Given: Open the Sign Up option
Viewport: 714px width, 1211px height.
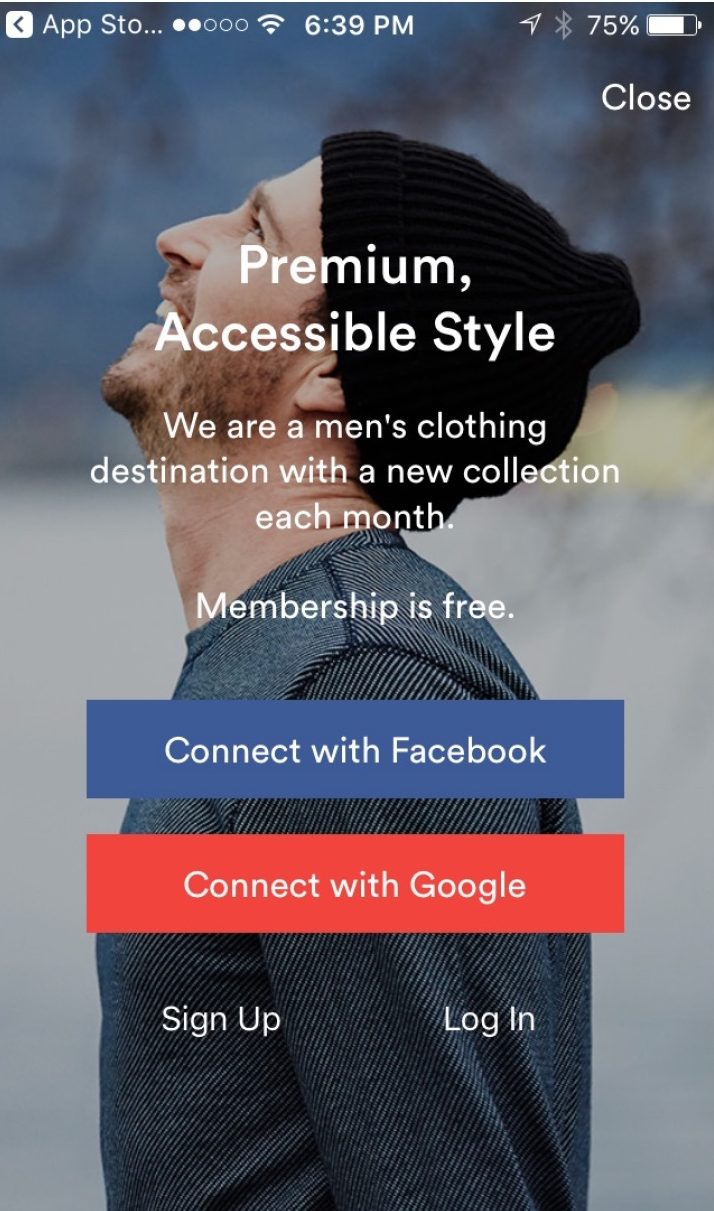Looking at the screenshot, I should (221, 1019).
